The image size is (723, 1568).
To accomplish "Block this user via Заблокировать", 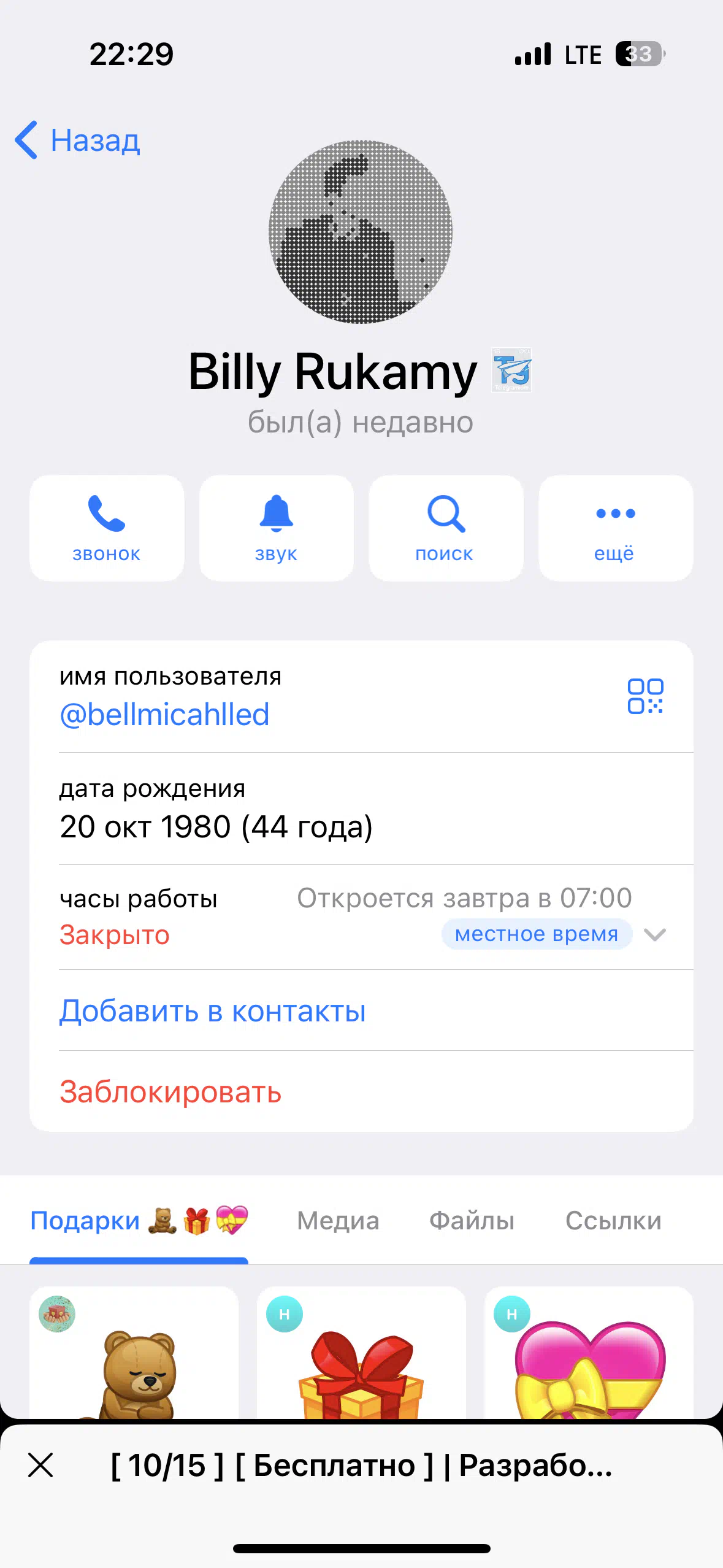I will [170, 1092].
